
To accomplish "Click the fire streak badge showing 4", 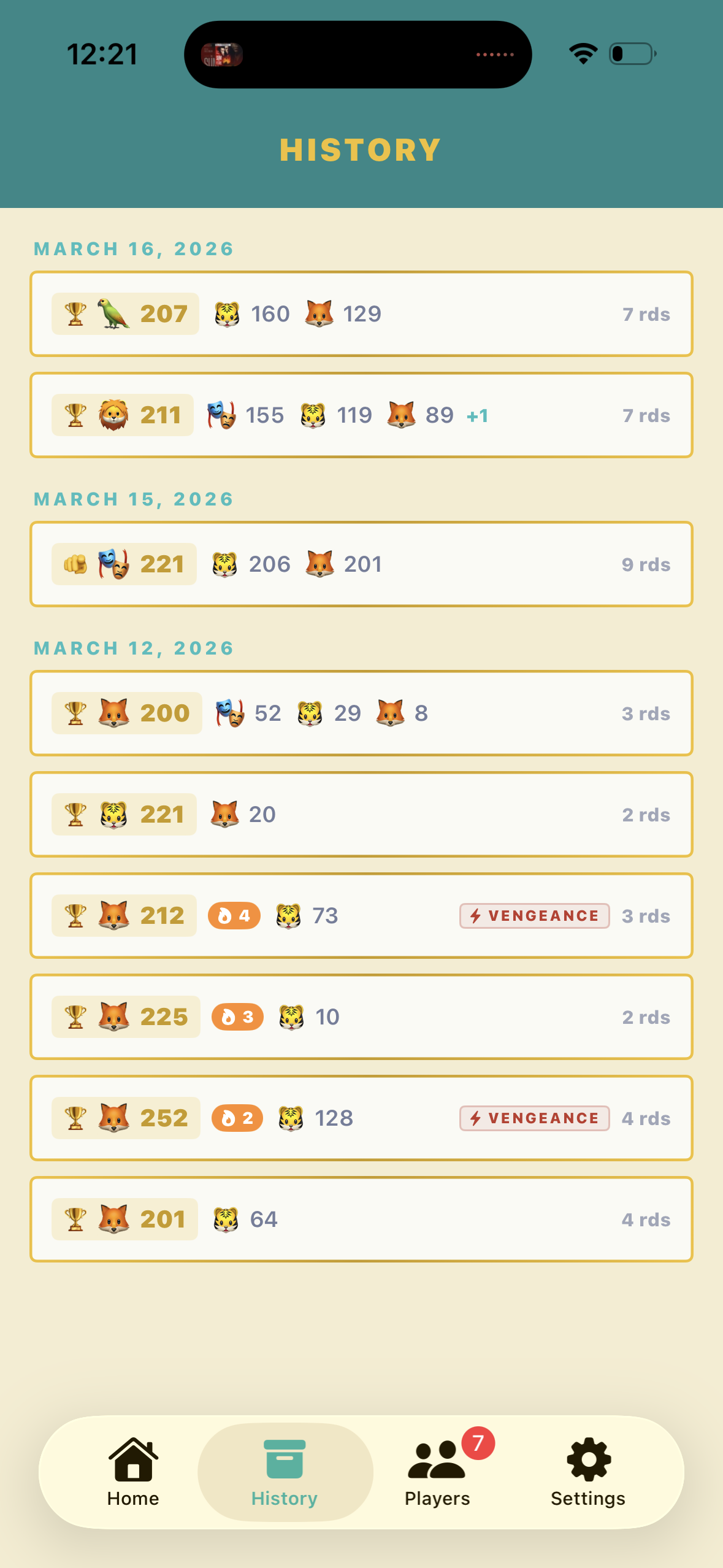I will [235, 915].
